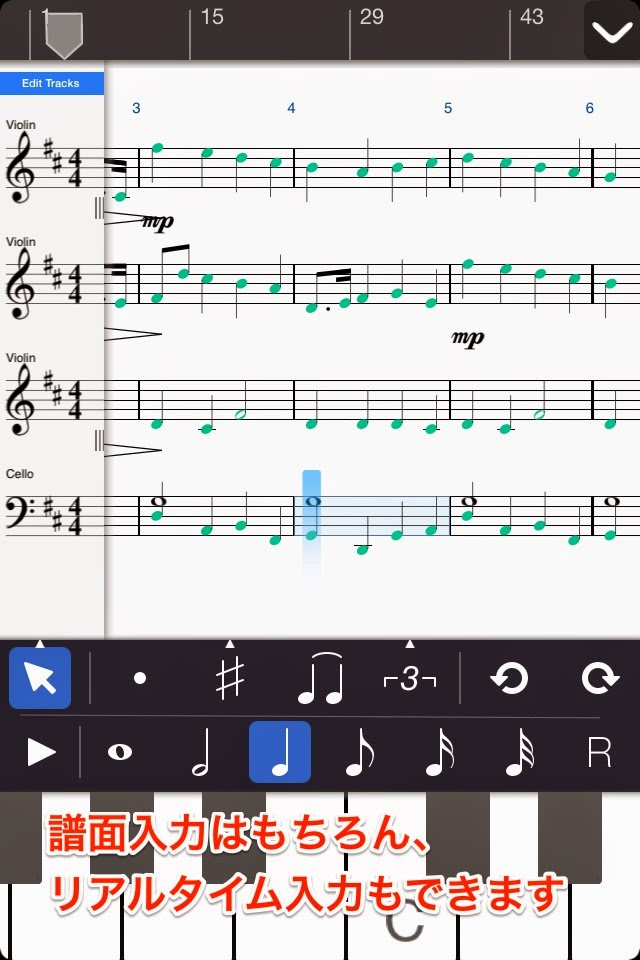The height and width of the screenshot is (960, 640).
Task: Tie the notes with the tie tool
Action: [321, 680]
